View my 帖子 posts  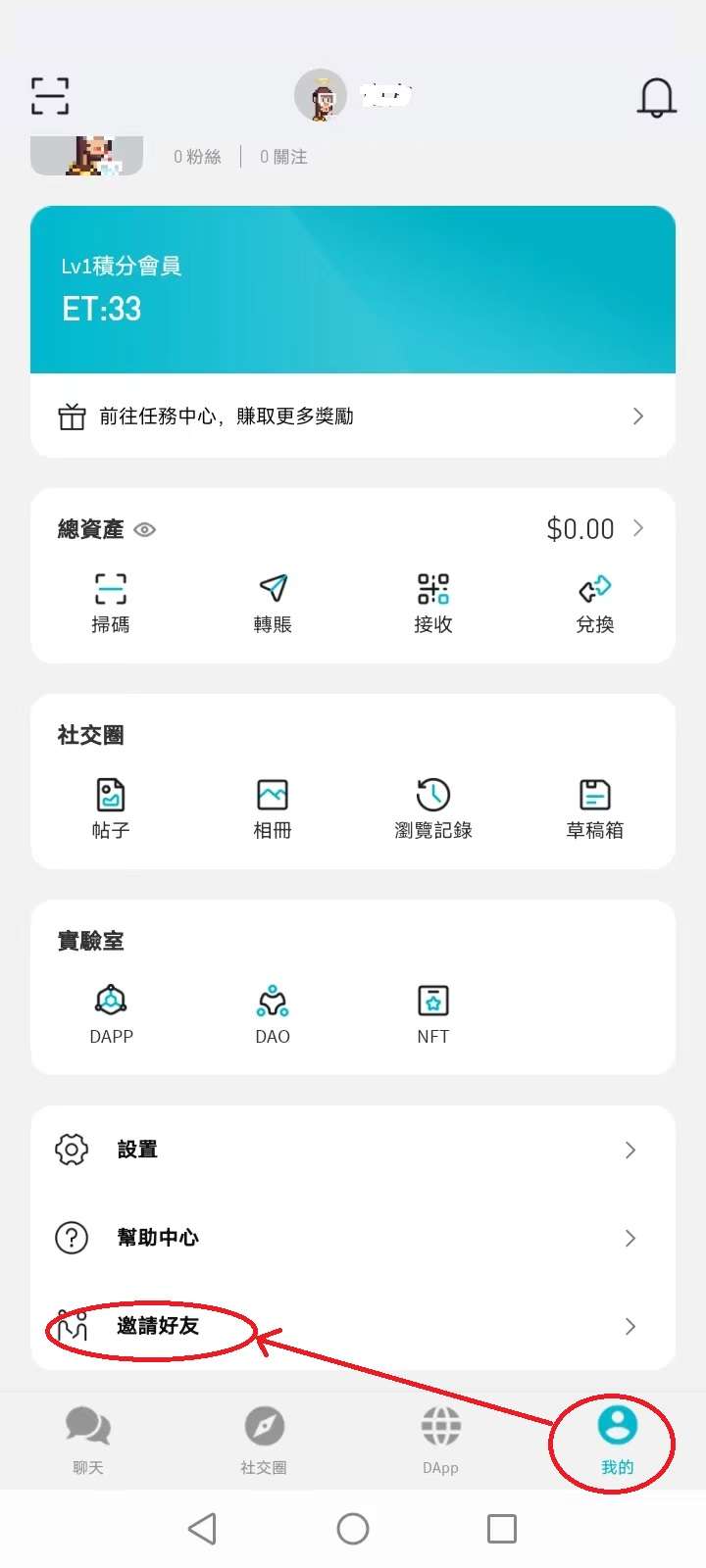tap(111, 808)
